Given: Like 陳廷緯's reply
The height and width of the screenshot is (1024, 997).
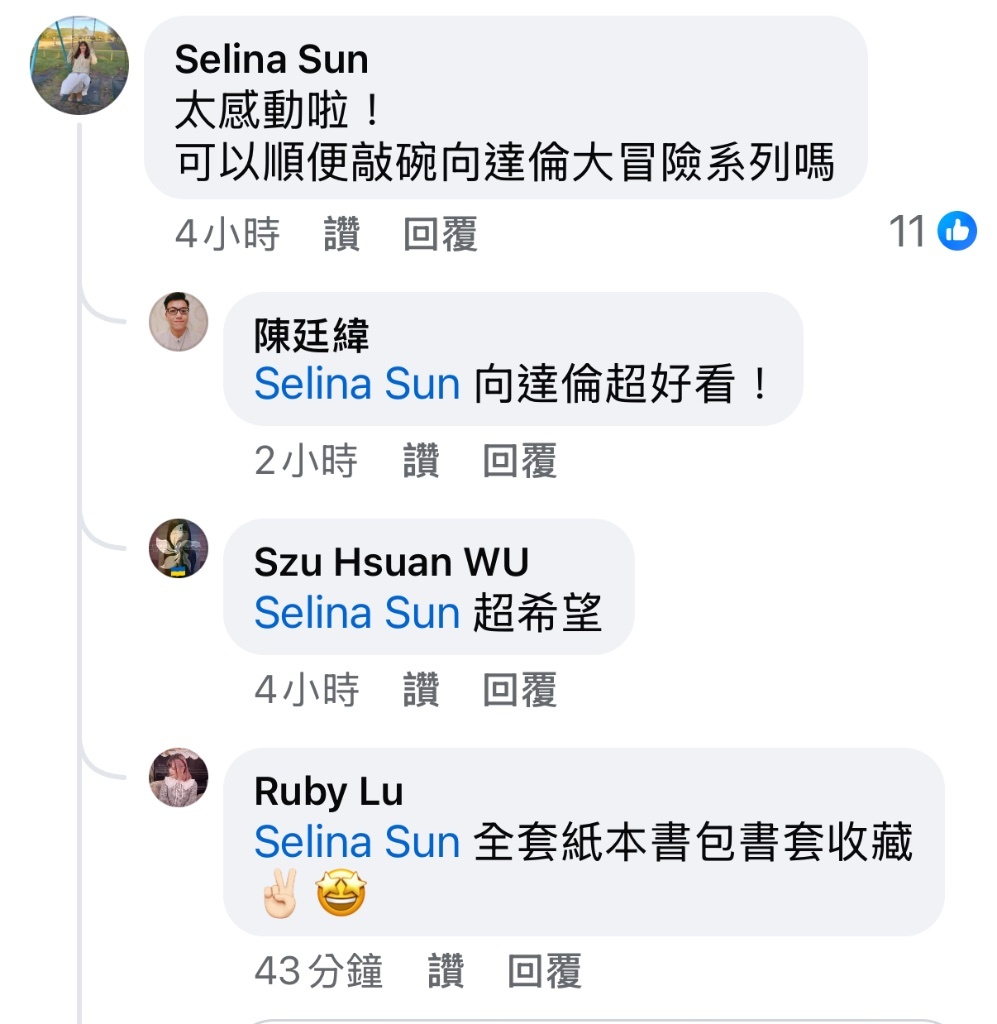Looking at the screenshot, I should point(421,462).
